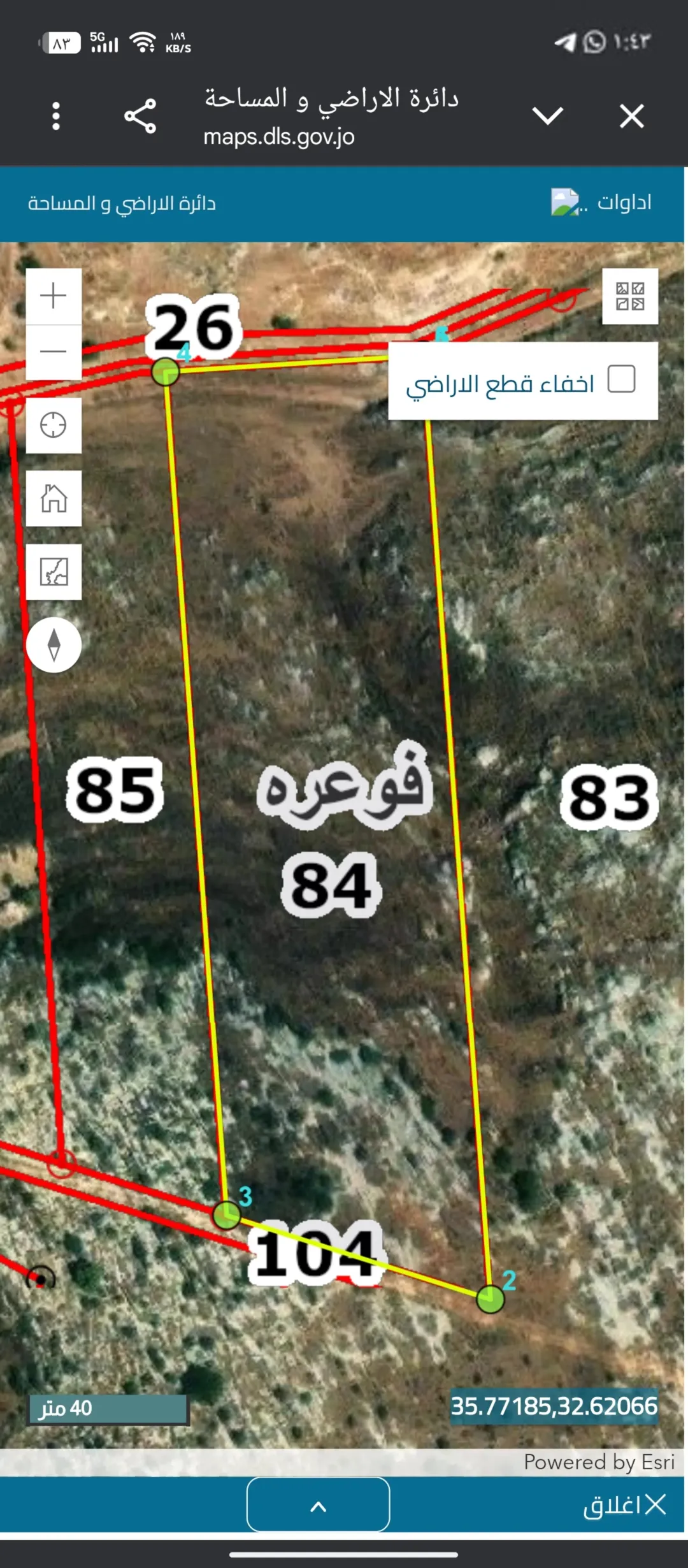Open the basemap gallery grid

630,296
